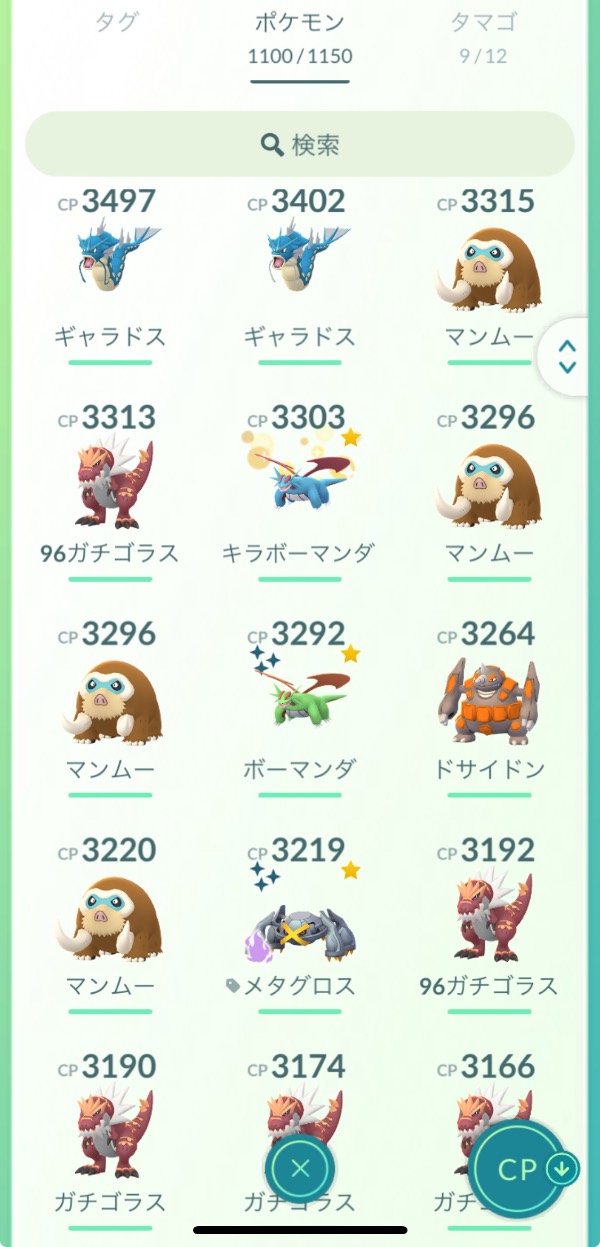The image size is (600, 1247).
Task: Switch to the タグ tab
Action: 118,22
